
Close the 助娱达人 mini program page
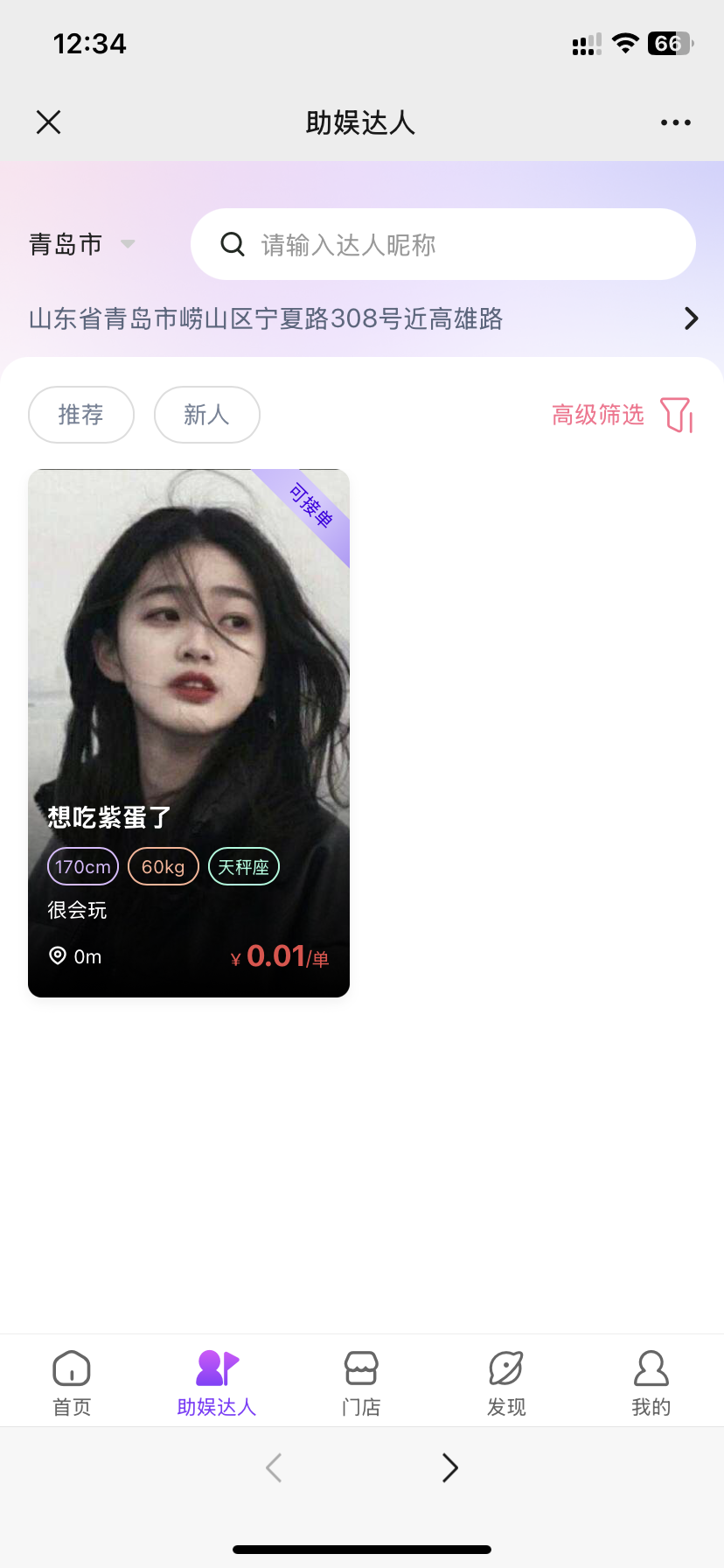click(49, 122)
